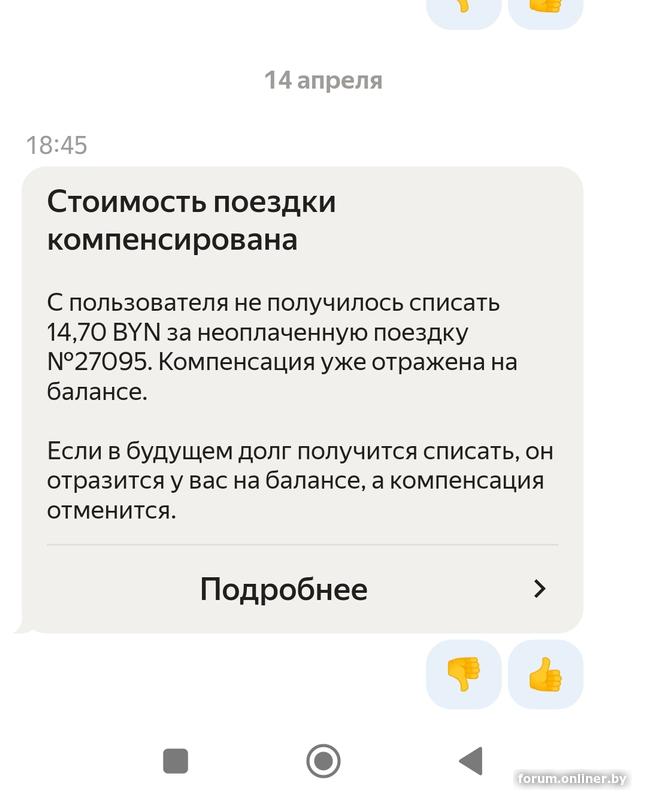Give thumbs down to the compensation message

(x=463, y=675)
